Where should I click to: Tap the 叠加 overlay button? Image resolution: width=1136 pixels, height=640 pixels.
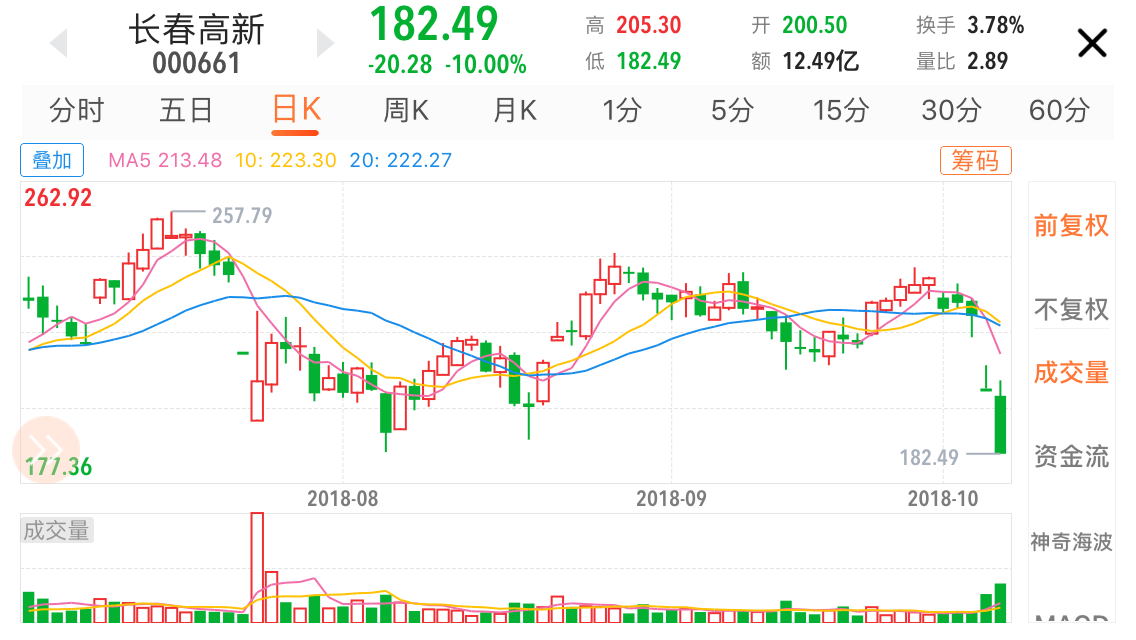53,160
